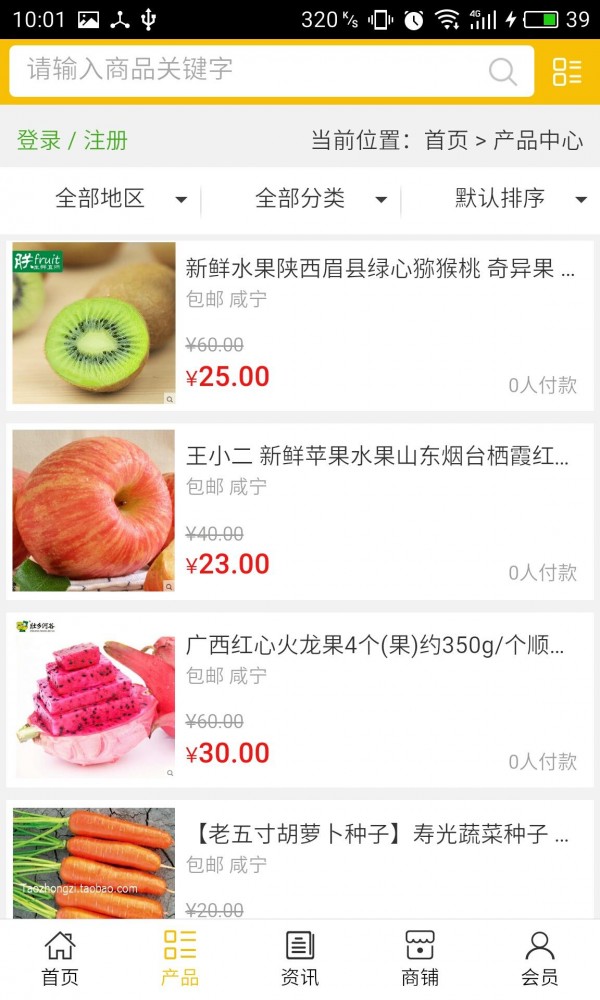This screenshot has height=1000, width=600.
Task: Tap the magnifier search icon
Action: pos(502,71)
